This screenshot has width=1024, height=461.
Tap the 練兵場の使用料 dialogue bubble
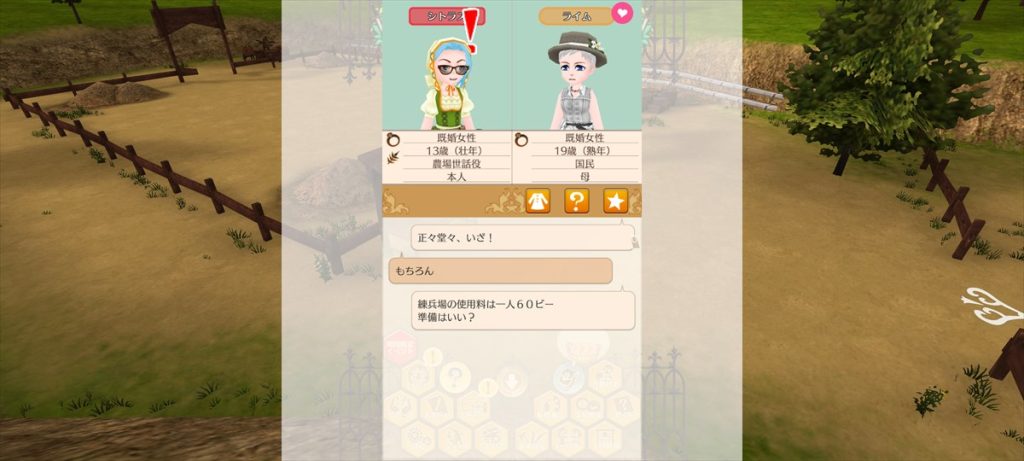(x=522, y=310)
